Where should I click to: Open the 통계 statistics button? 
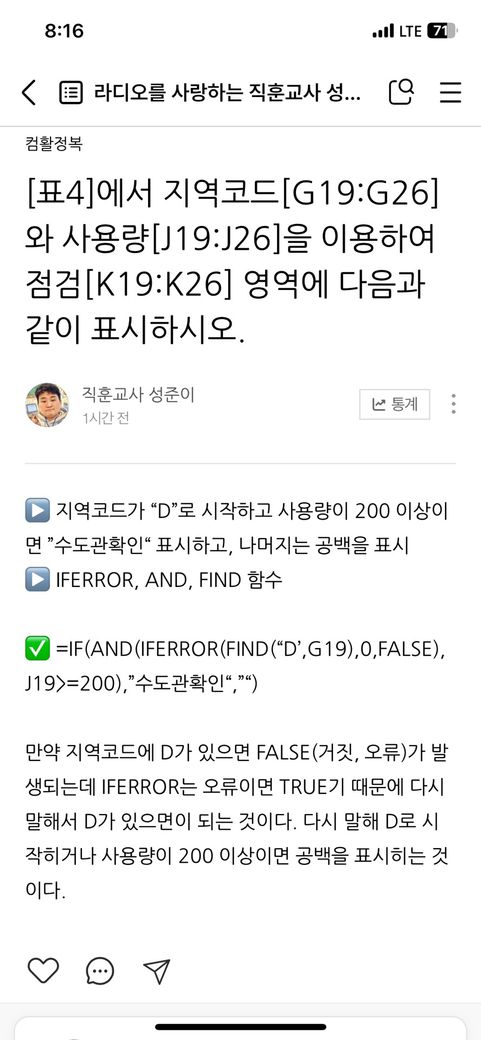click(395, 405)
